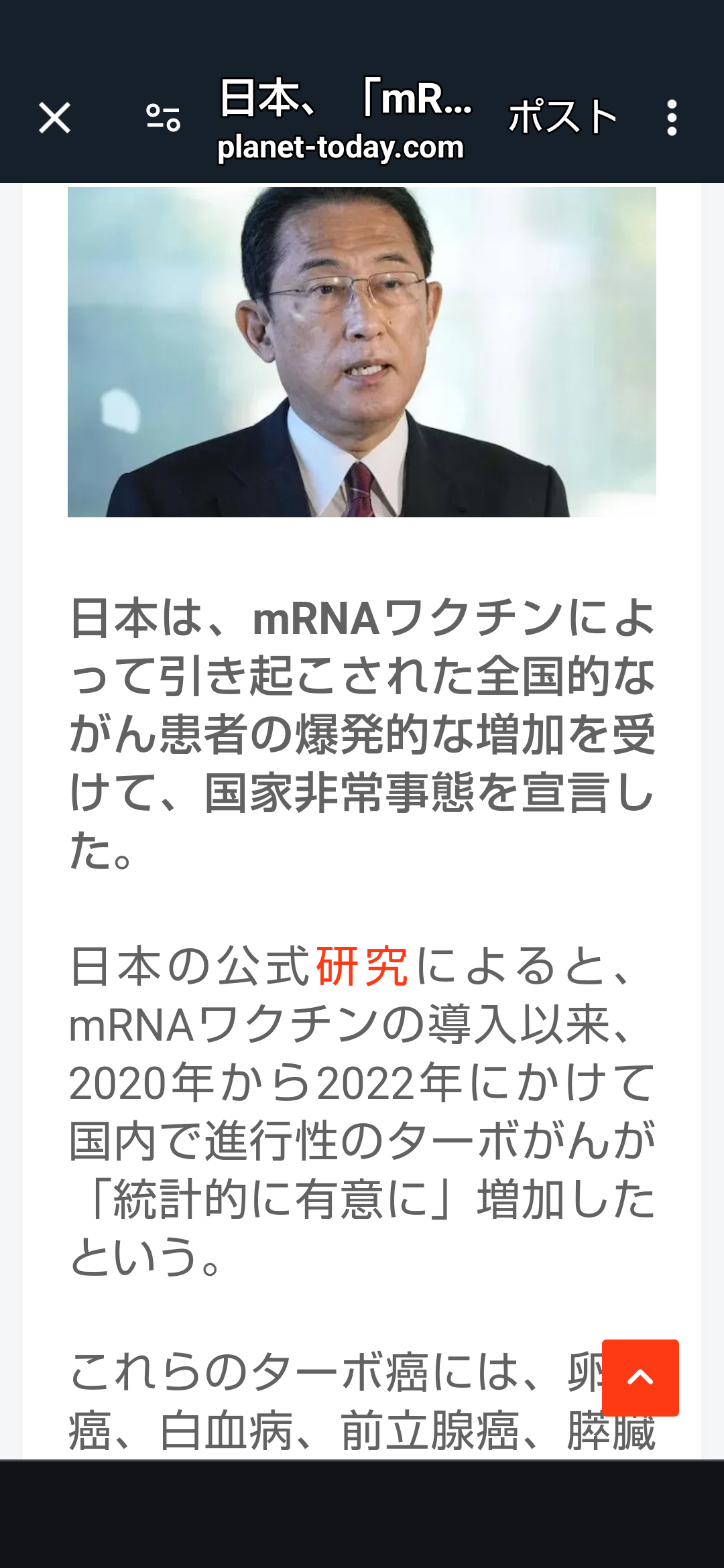View the photo of the speaking politician

point(362,352)
